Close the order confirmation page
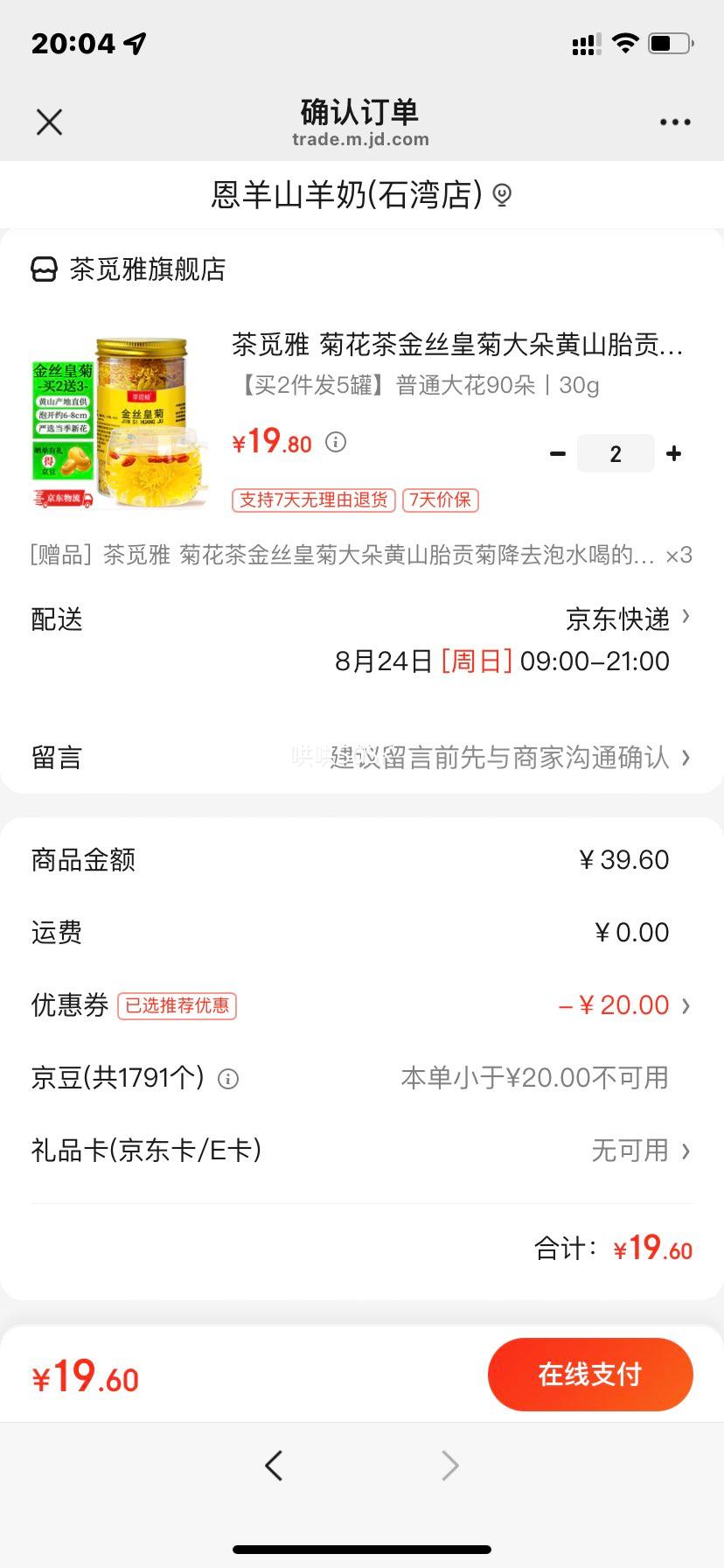 50,122
